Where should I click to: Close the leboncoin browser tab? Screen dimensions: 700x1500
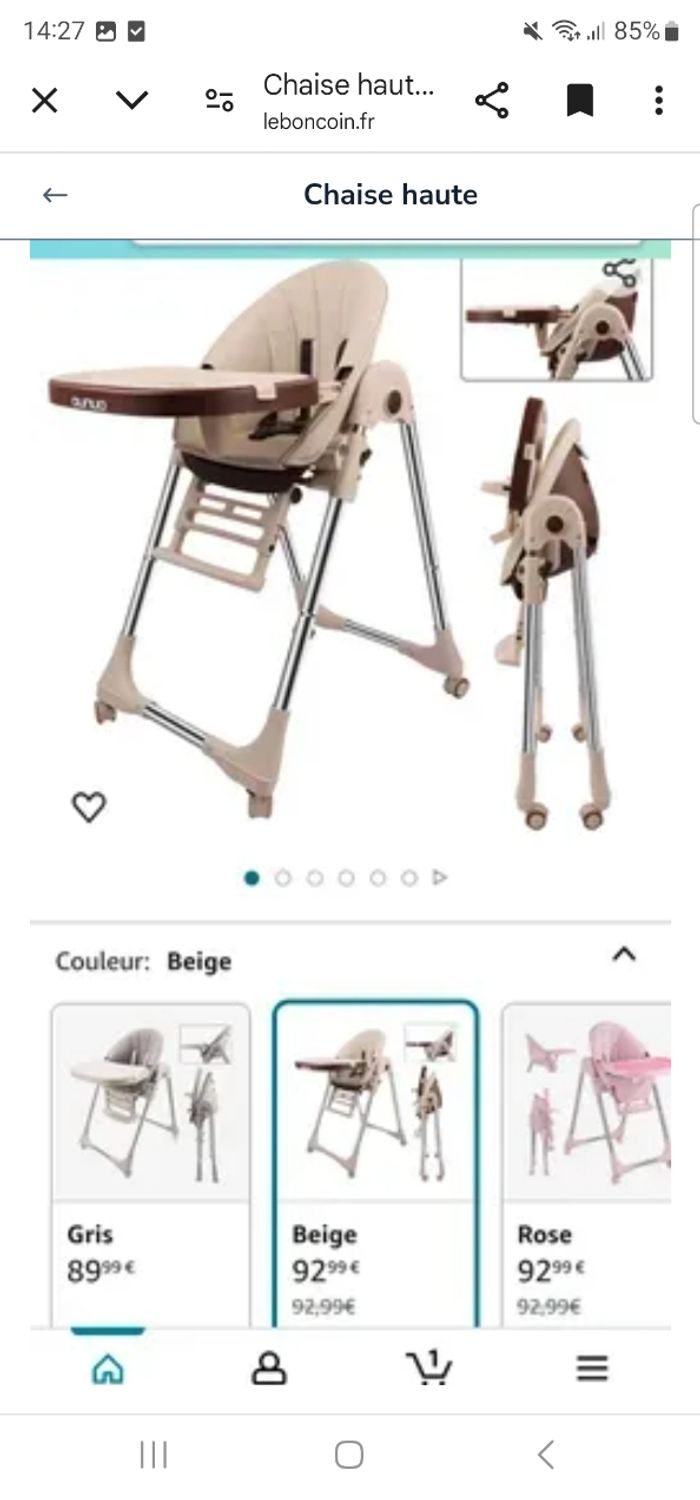[x=44, y=100]
